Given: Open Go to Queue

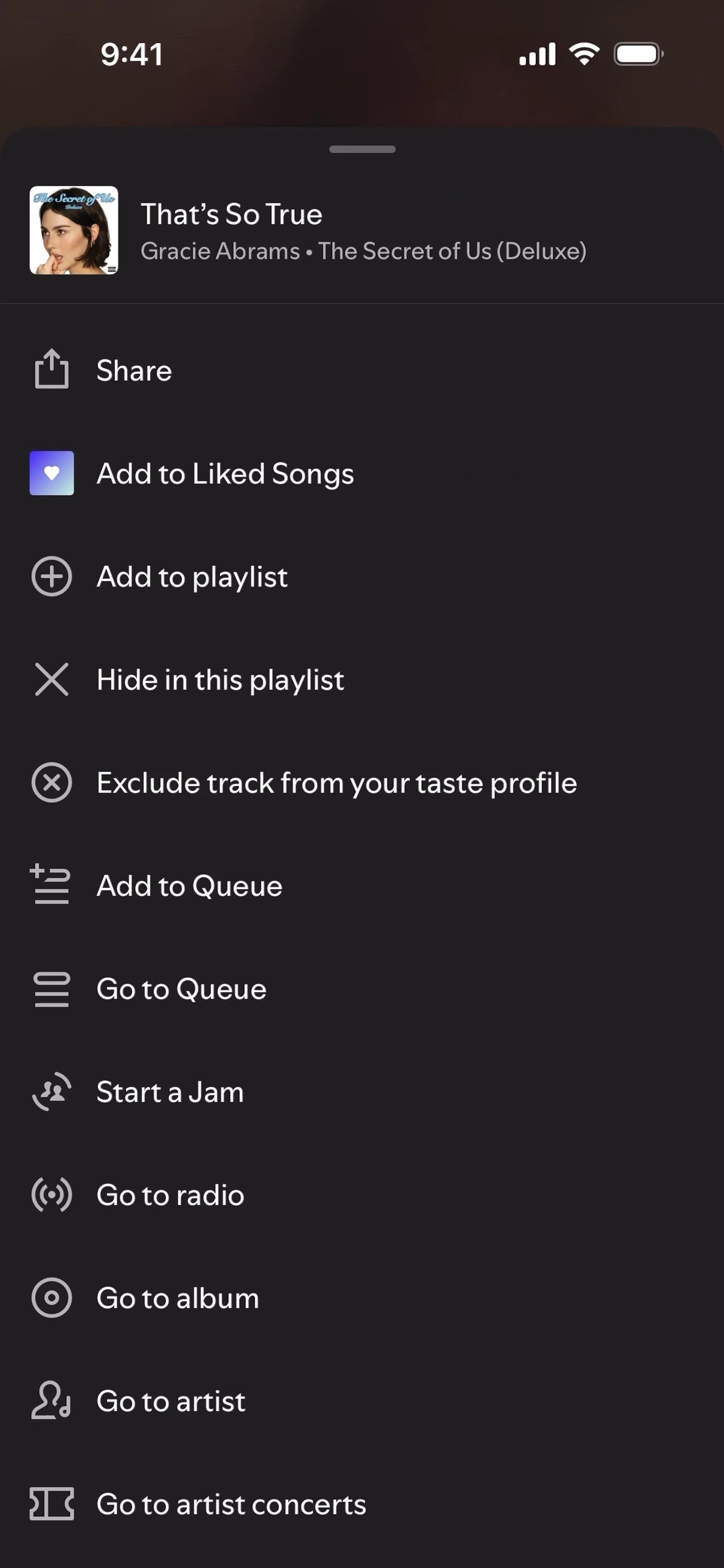Looking at the screenshot, I should click(362, 989).
